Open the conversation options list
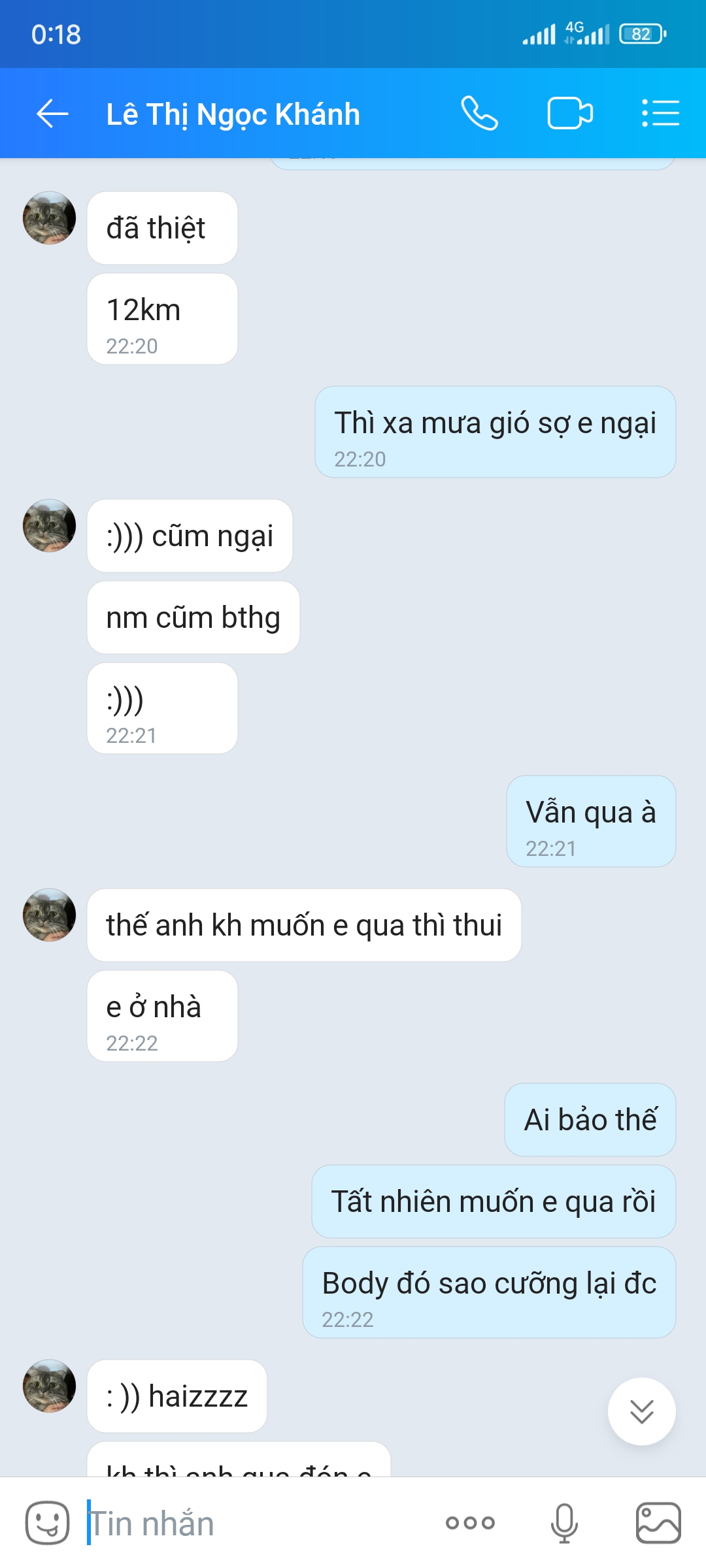Image resolution: width=706 pixels, height=1568 pixels. (661, 114)
